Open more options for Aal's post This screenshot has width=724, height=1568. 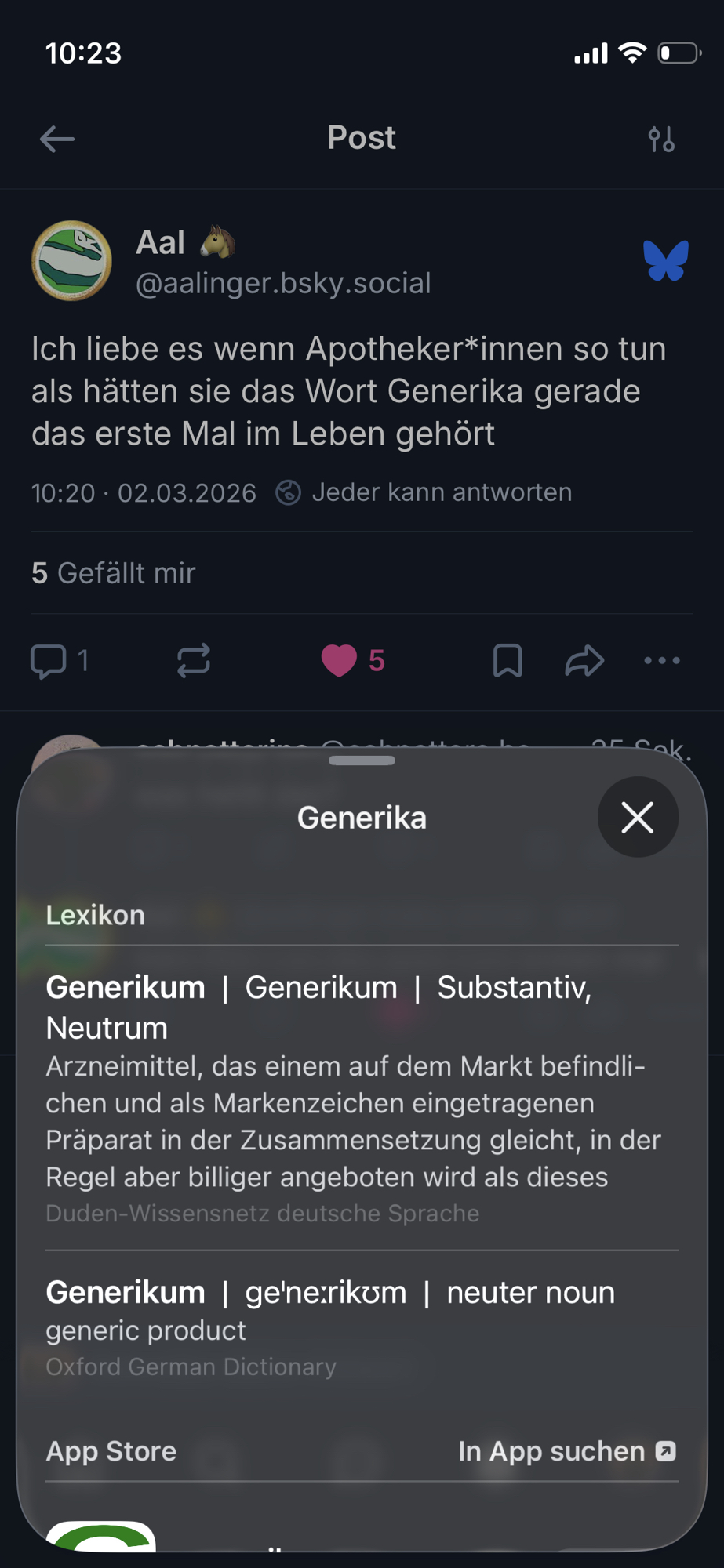[x=661, y=660]
